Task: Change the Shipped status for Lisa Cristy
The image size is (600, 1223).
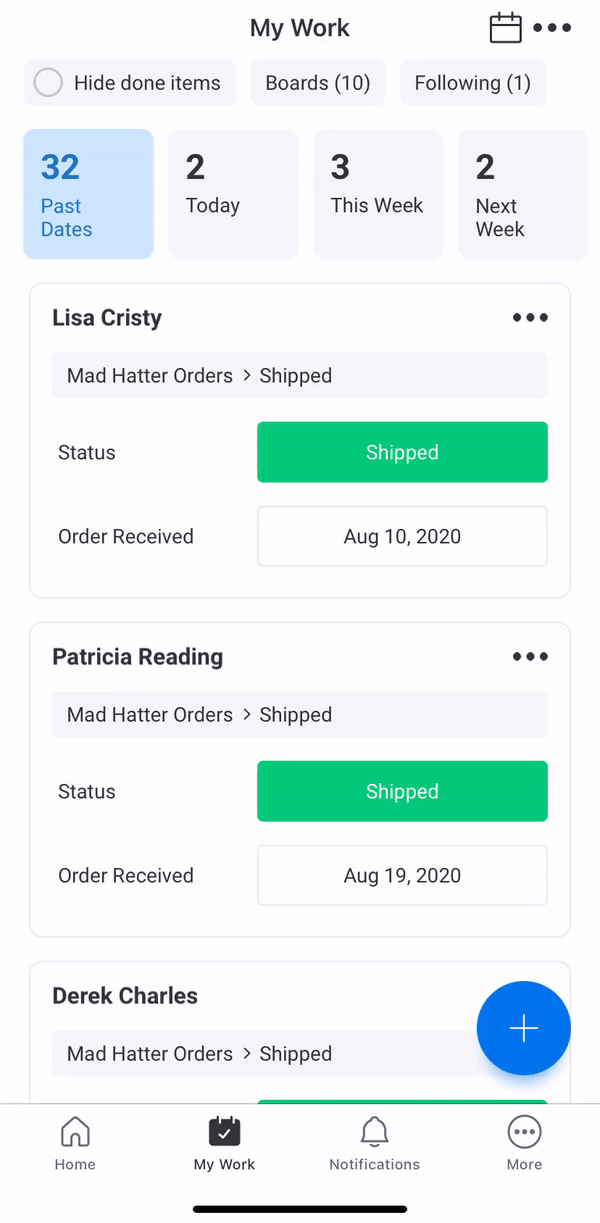Action: [x=402, y=452]
